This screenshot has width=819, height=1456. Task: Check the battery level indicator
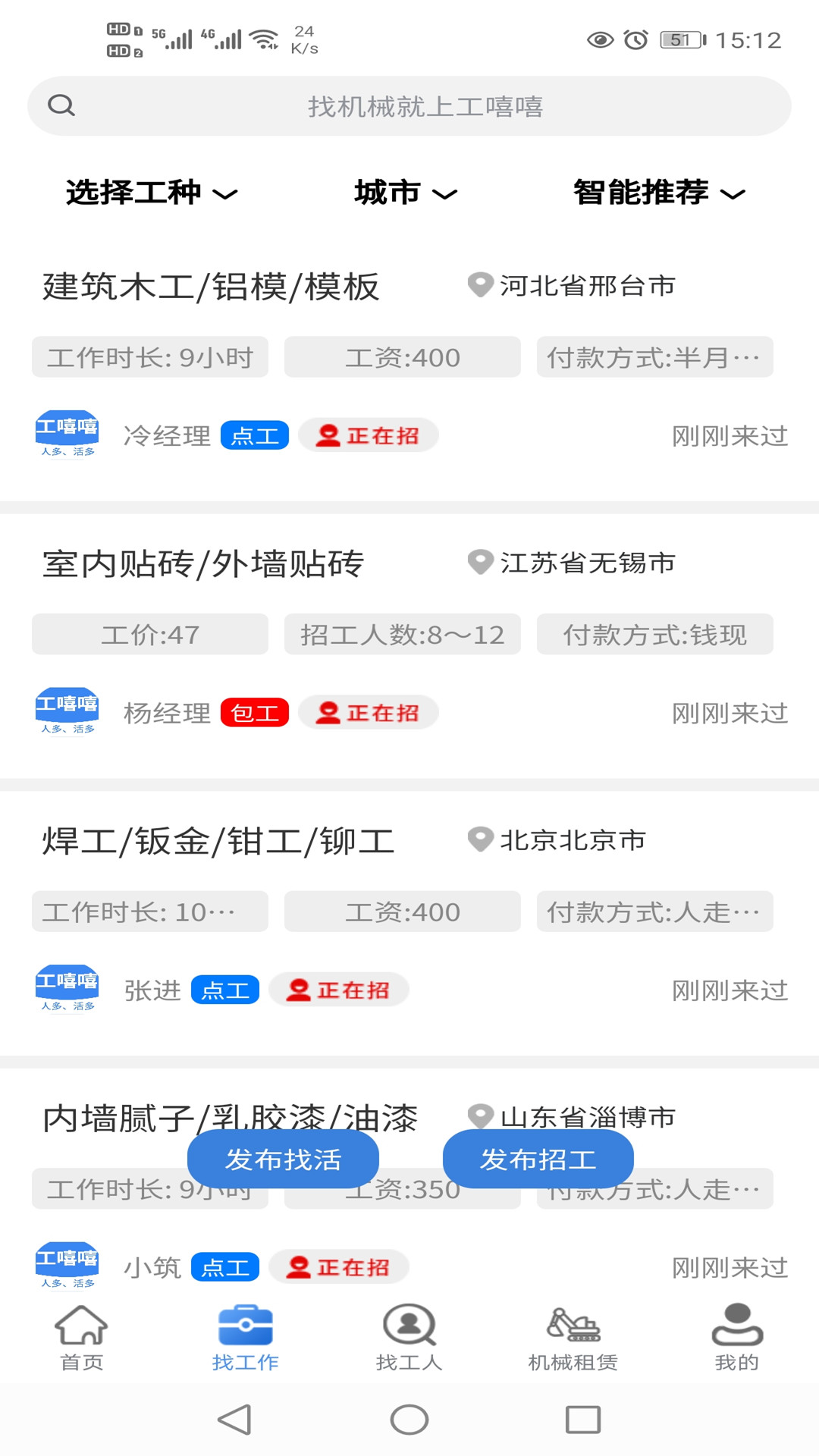click(679, 42)
